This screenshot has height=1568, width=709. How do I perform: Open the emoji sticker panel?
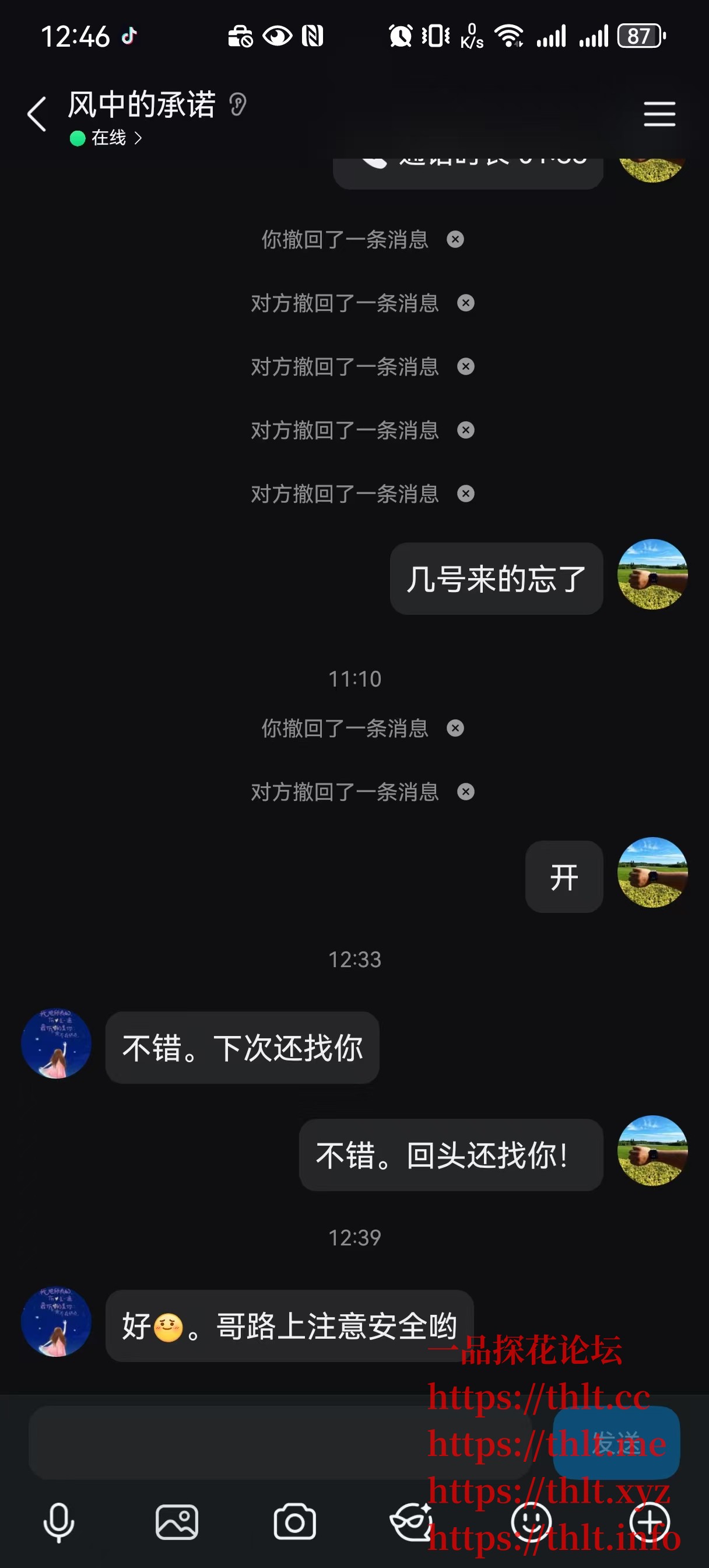(531, 1522)
